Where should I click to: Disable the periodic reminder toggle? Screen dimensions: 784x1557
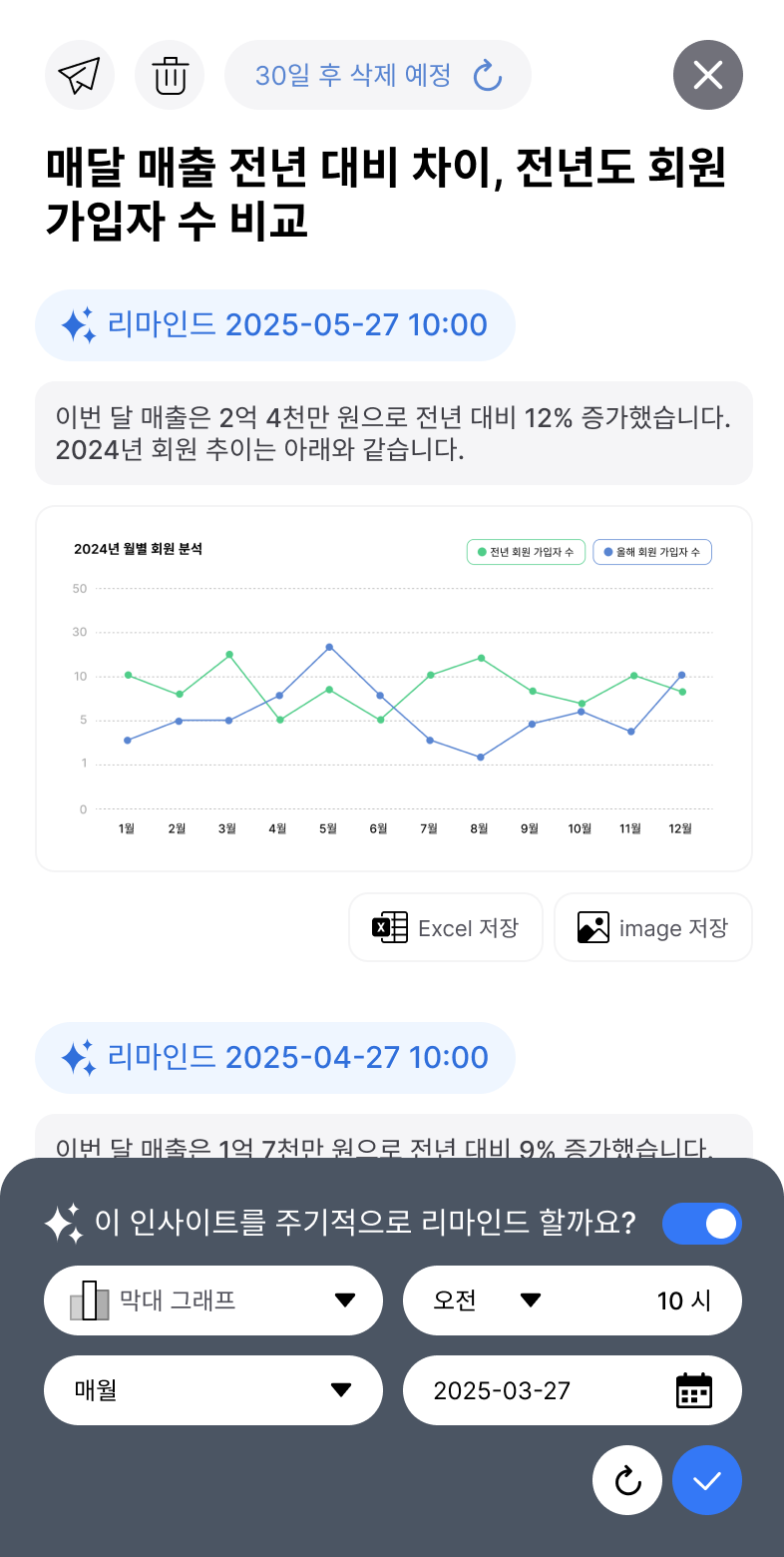(x=702, y=1223)
